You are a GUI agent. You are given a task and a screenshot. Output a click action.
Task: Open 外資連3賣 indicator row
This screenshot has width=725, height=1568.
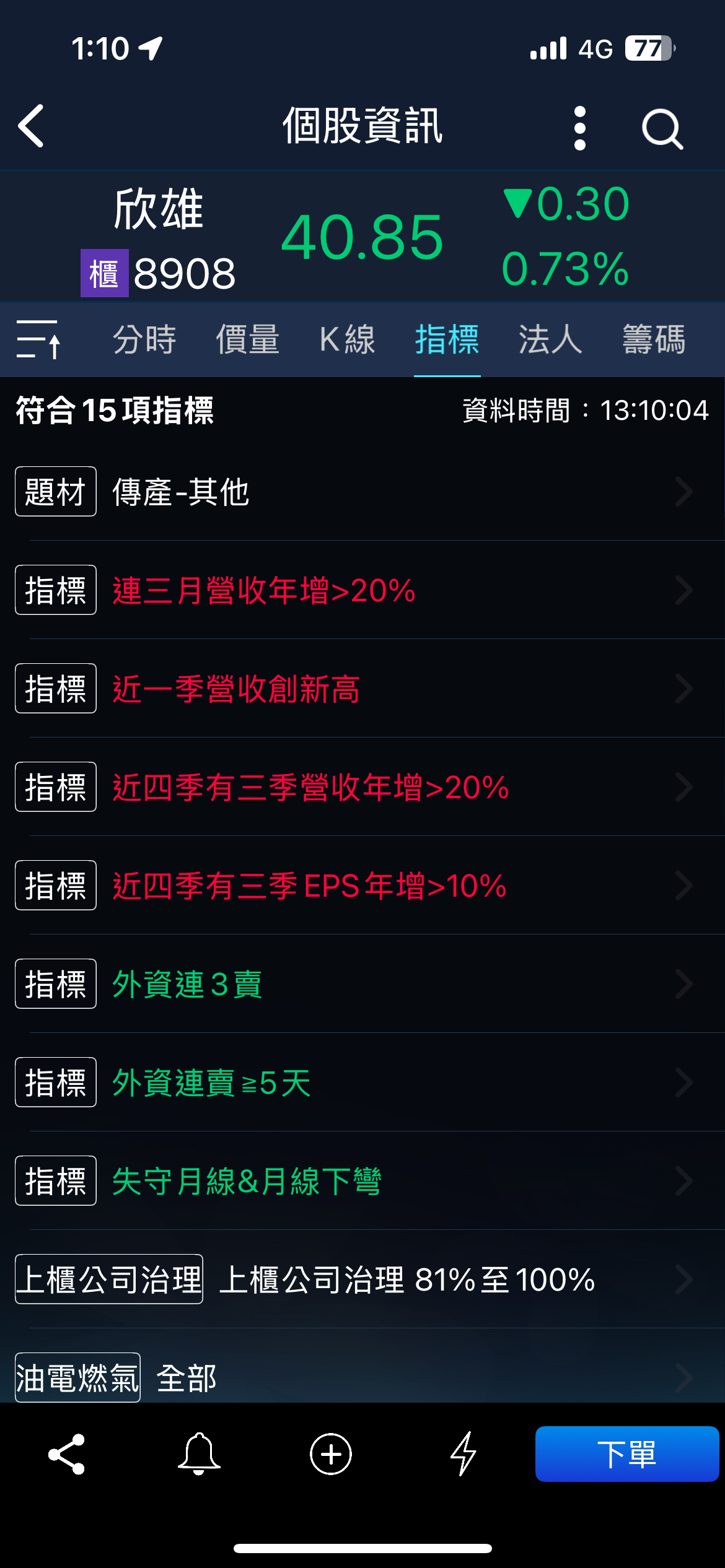(x=362, y=984)
